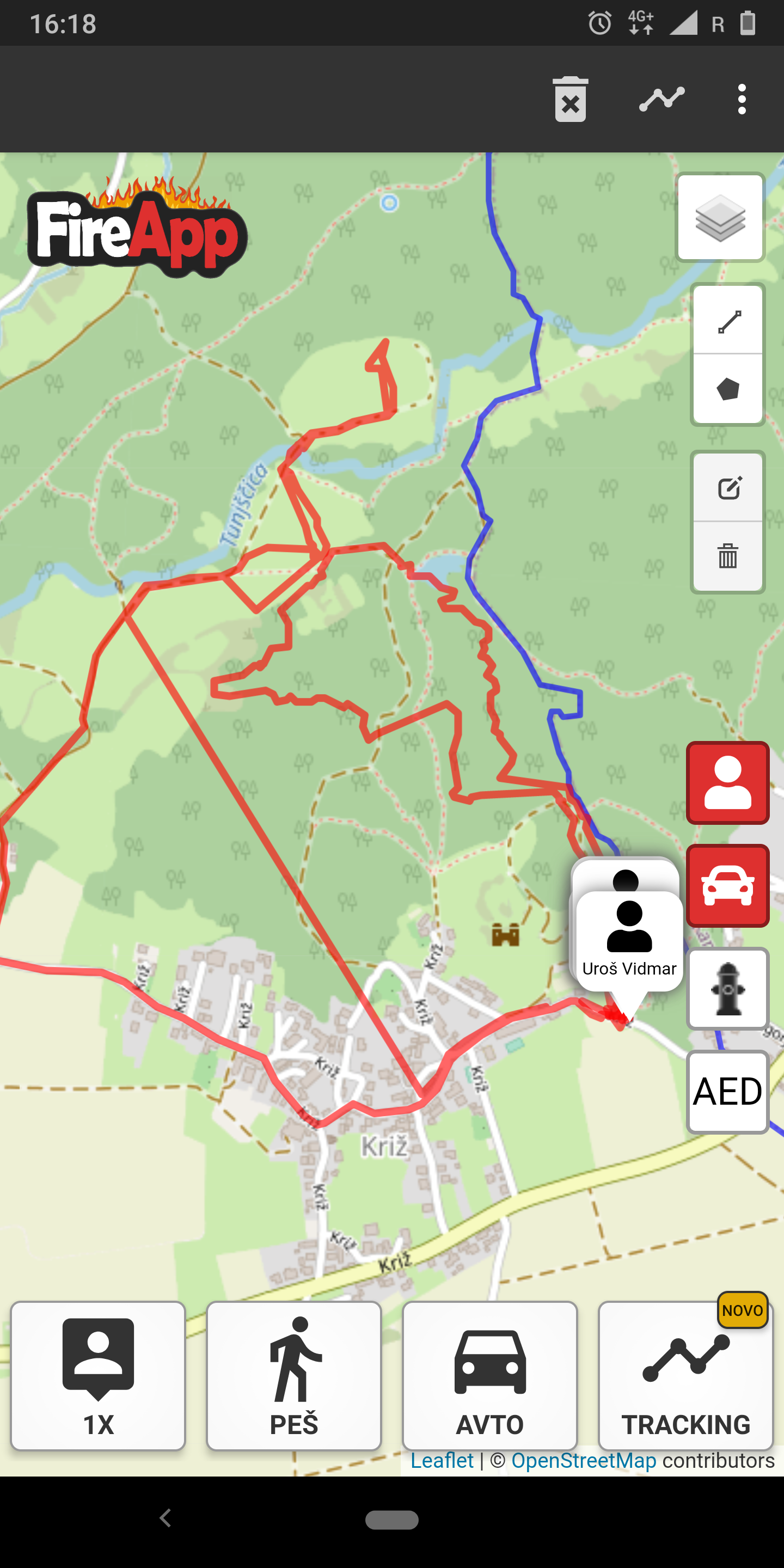Viewport: 784px width, 1568px height.
Task: Select the AVTO car mode
Action: click(490, 1376)
